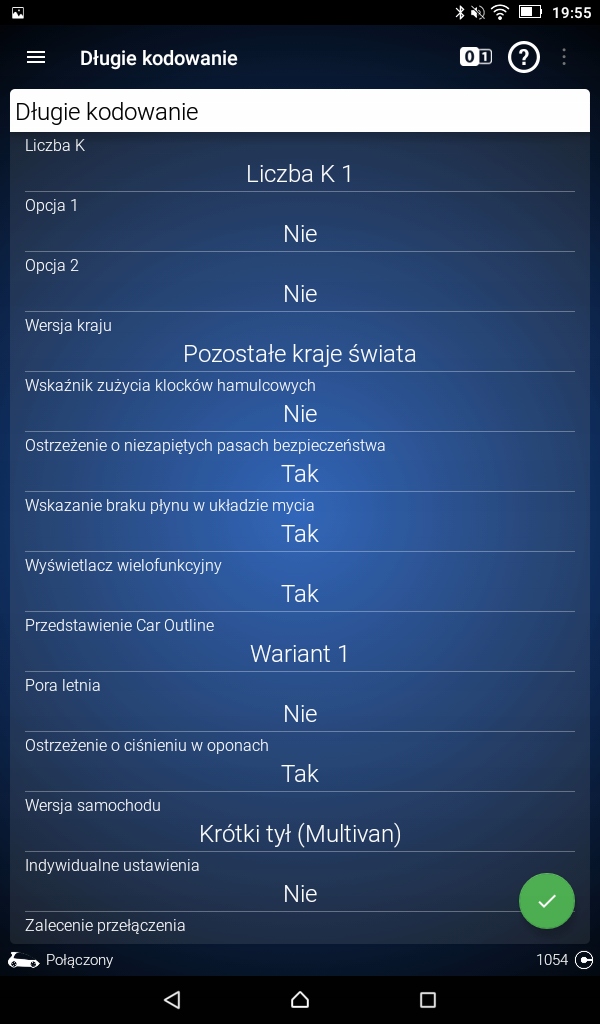Image resolution: width=600 pixels, height=1024 pixels.
Task: Change the Liczba K value
Action: 300,174
